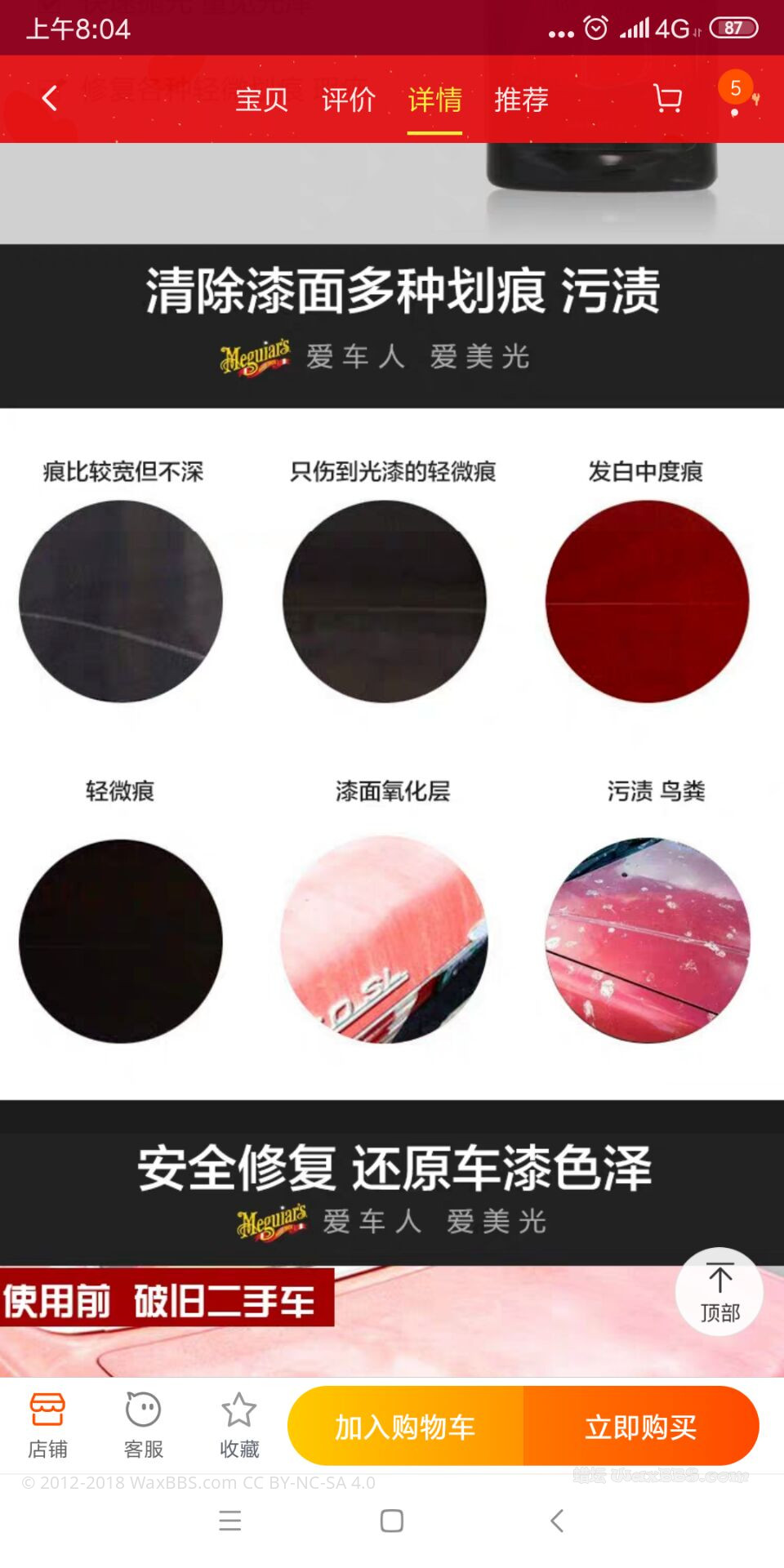Select the 详情 tab

tap(434, 100)
